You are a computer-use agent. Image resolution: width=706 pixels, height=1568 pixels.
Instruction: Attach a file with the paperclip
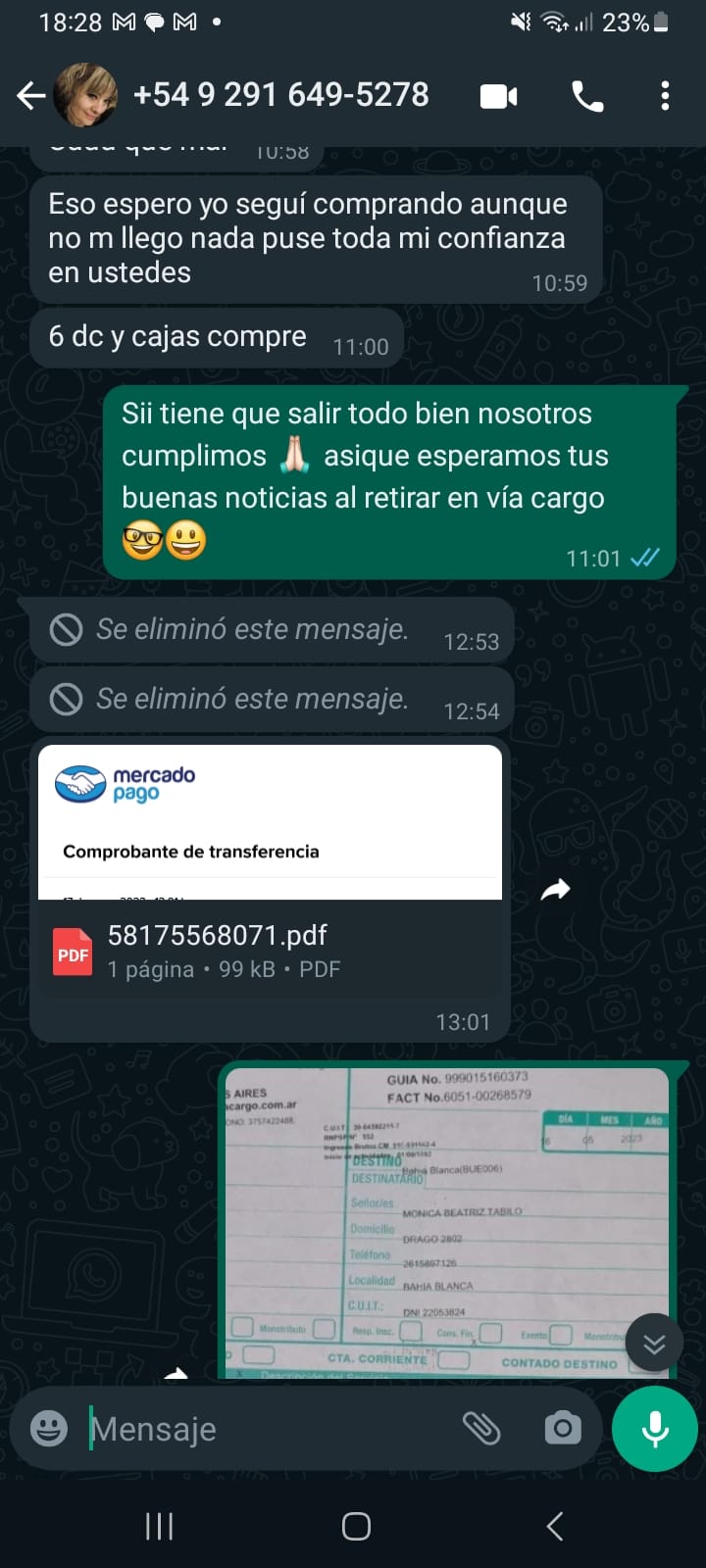481,1429
